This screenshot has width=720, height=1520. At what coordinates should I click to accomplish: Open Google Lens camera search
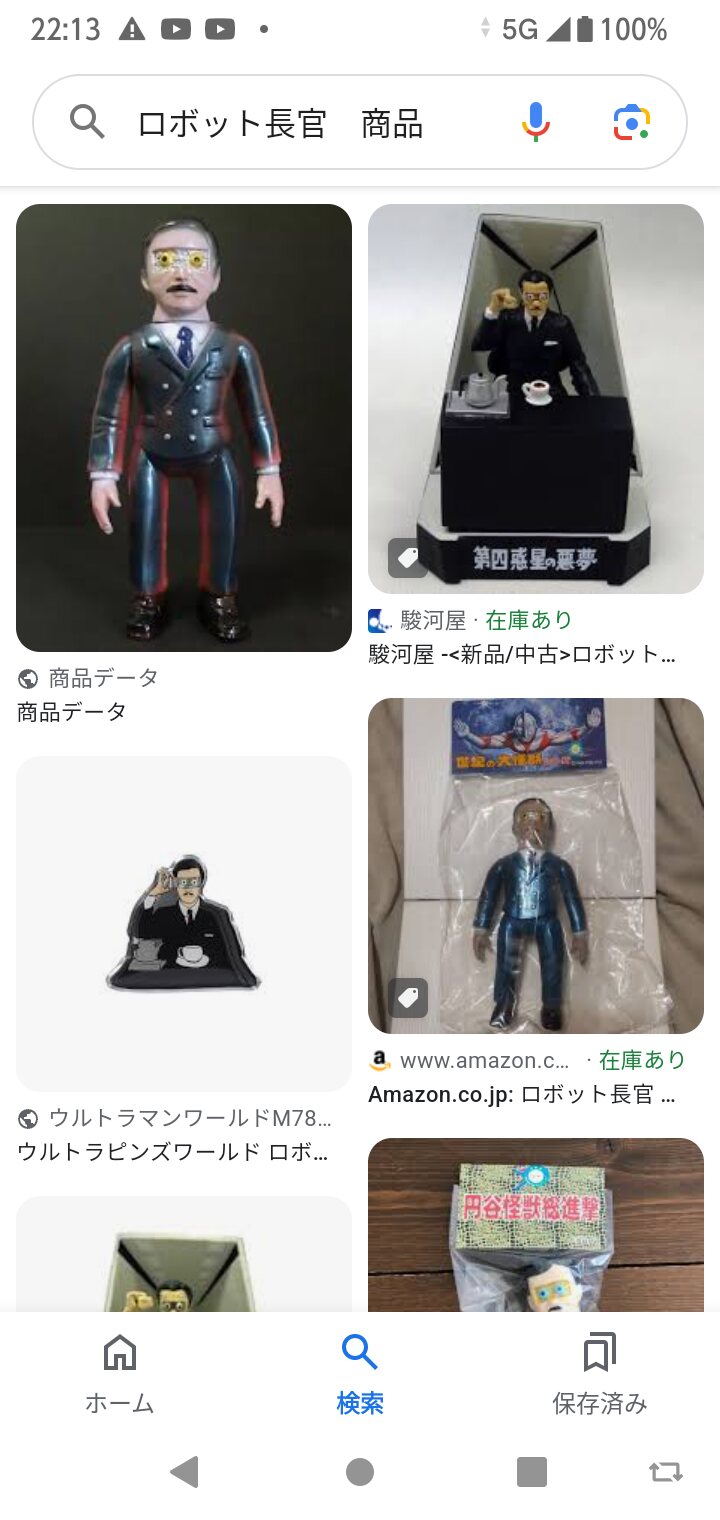[x=631, y=123]
